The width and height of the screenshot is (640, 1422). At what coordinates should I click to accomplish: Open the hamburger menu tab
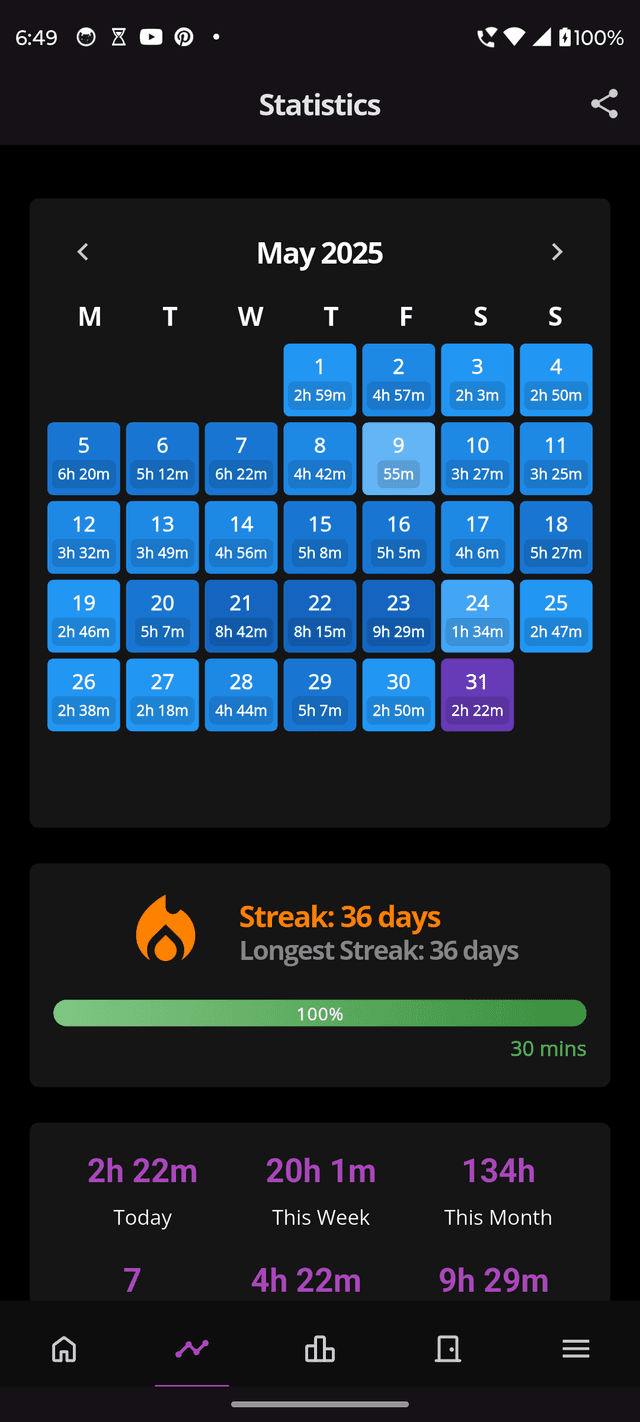coord(576,1349)
